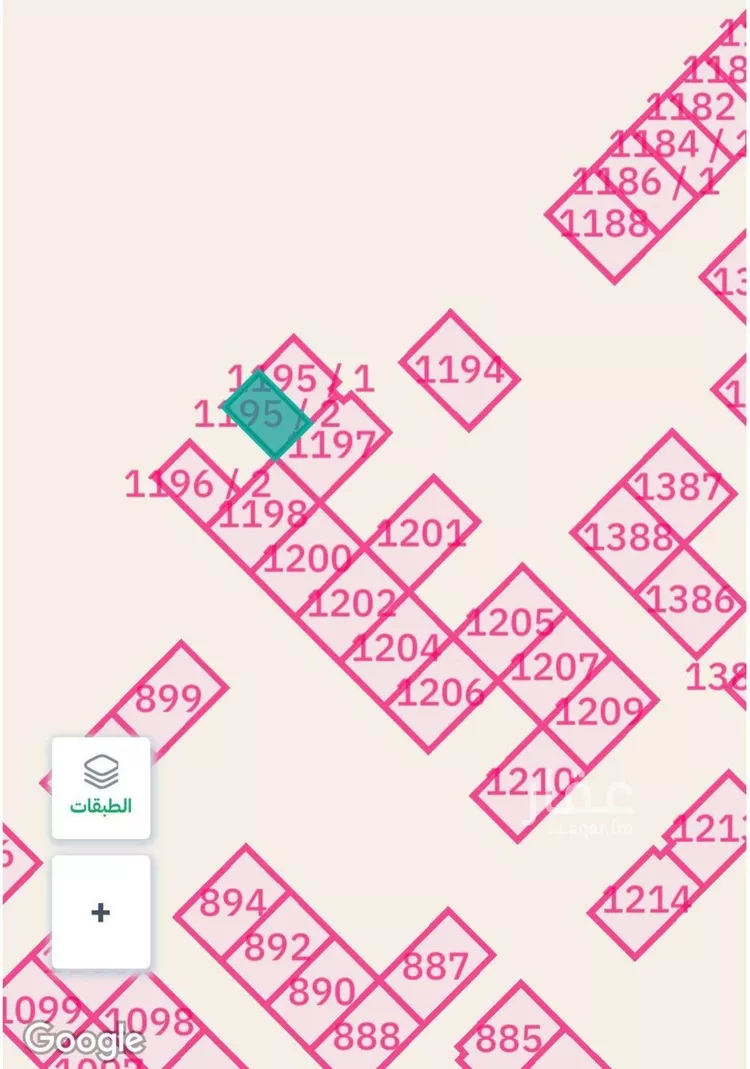Screen dimensions: 750x1069
Task: Select land parcel 1214 on the map
Action: click(646, 902)
